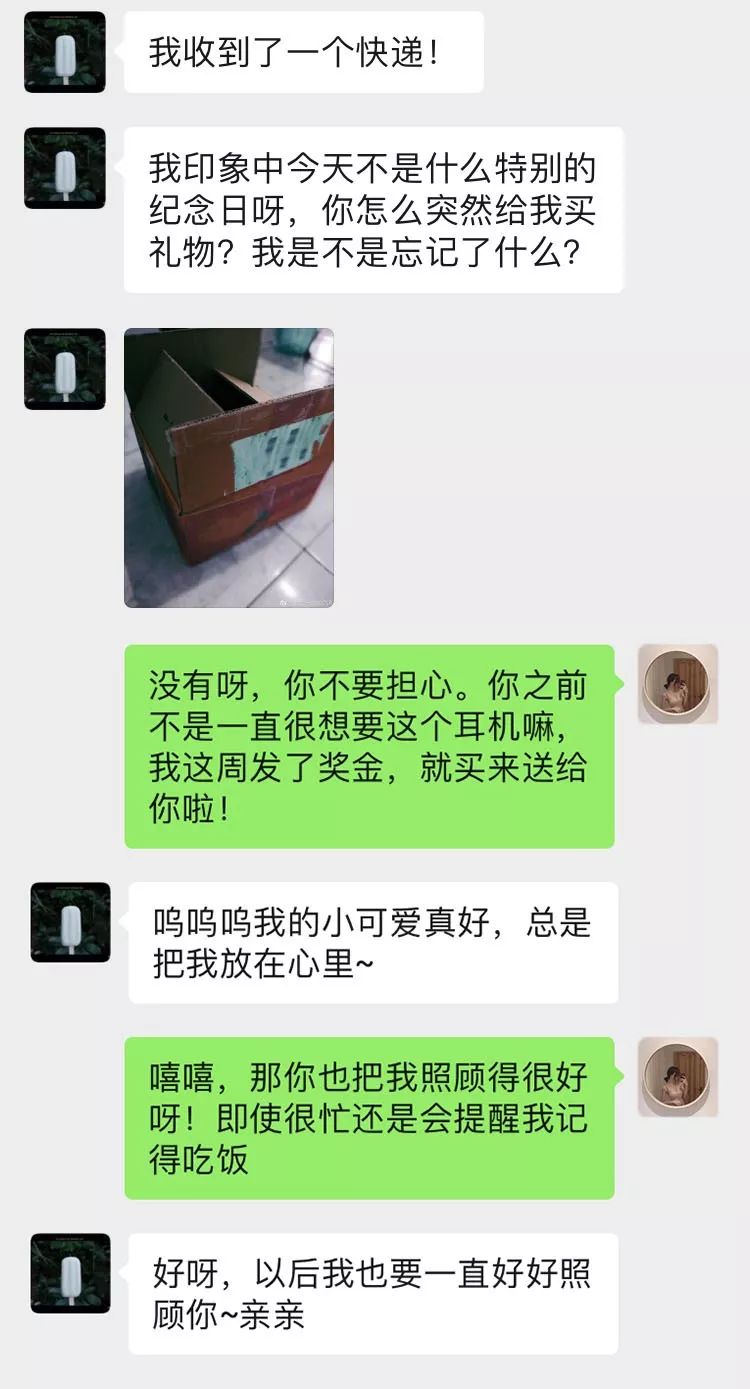This screenshot has width=750, height=1389.
Task: View the cardboard box photo full screen
Action: pyautogui.click(x=228, y=470)
